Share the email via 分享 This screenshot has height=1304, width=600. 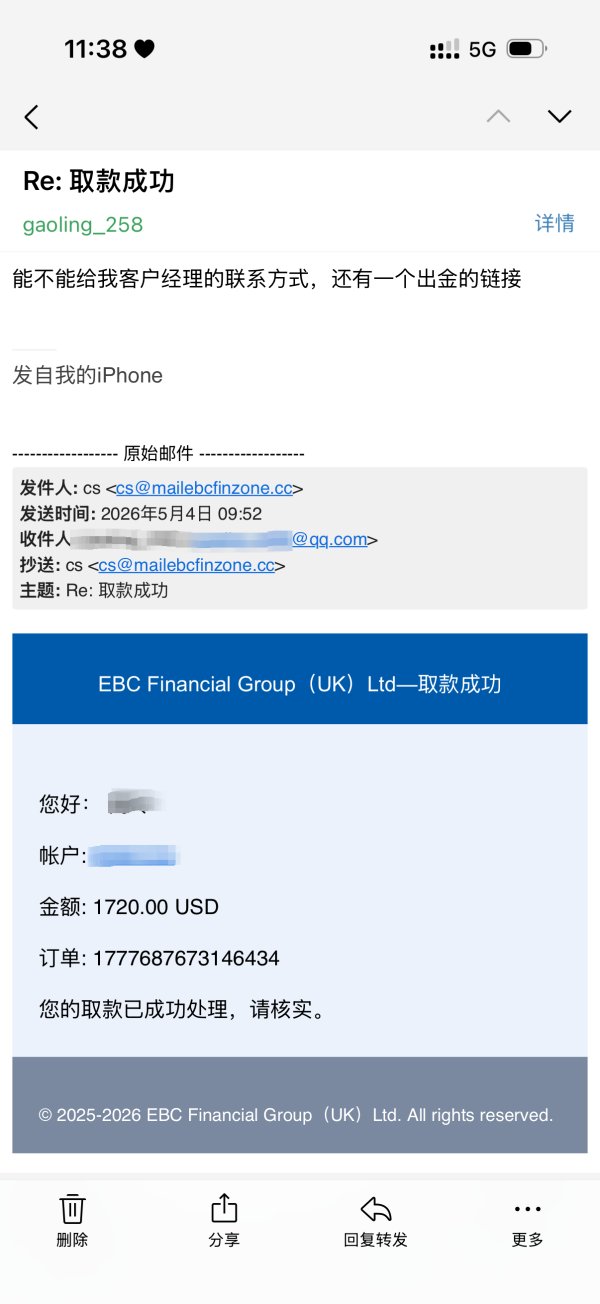pos(224,1220)
